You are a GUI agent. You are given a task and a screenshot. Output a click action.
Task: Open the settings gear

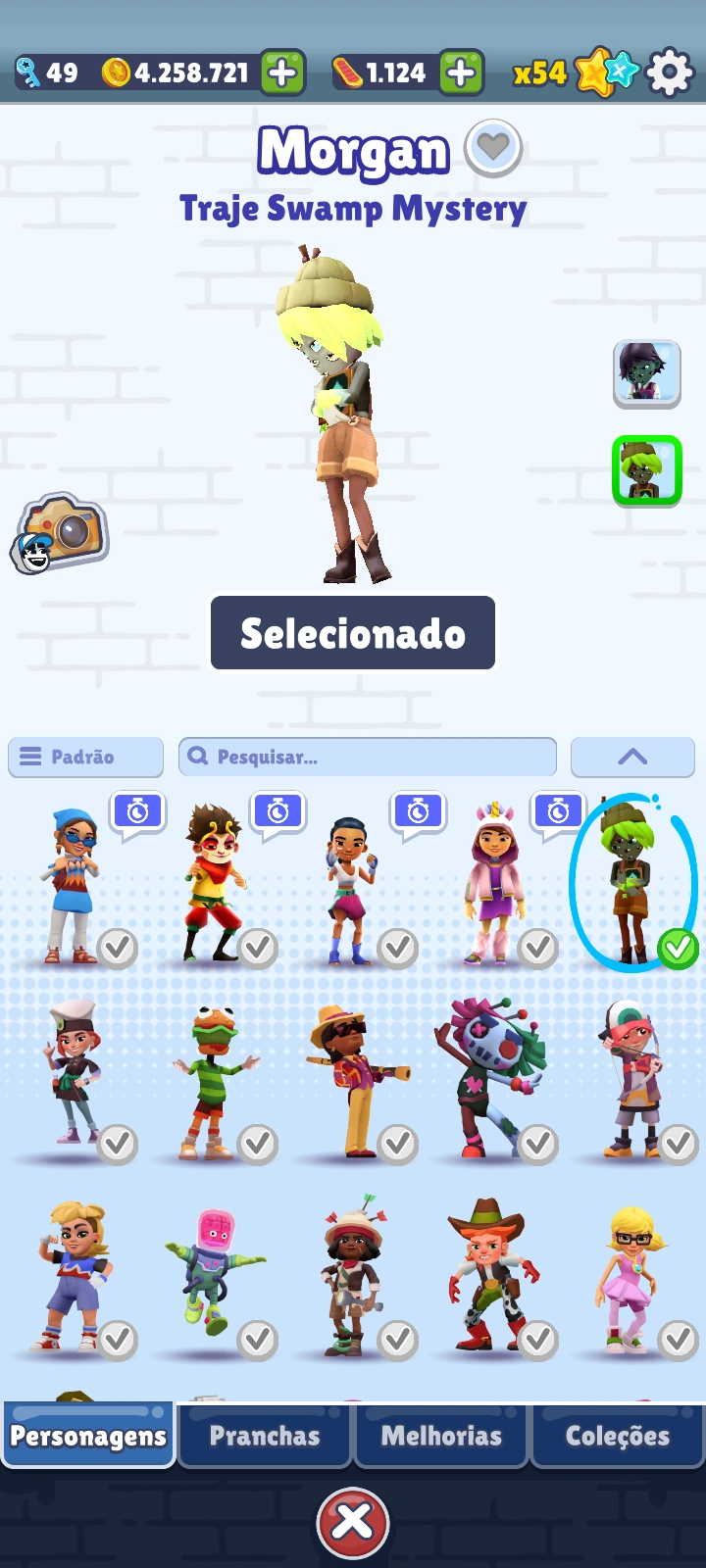point(671,72)
